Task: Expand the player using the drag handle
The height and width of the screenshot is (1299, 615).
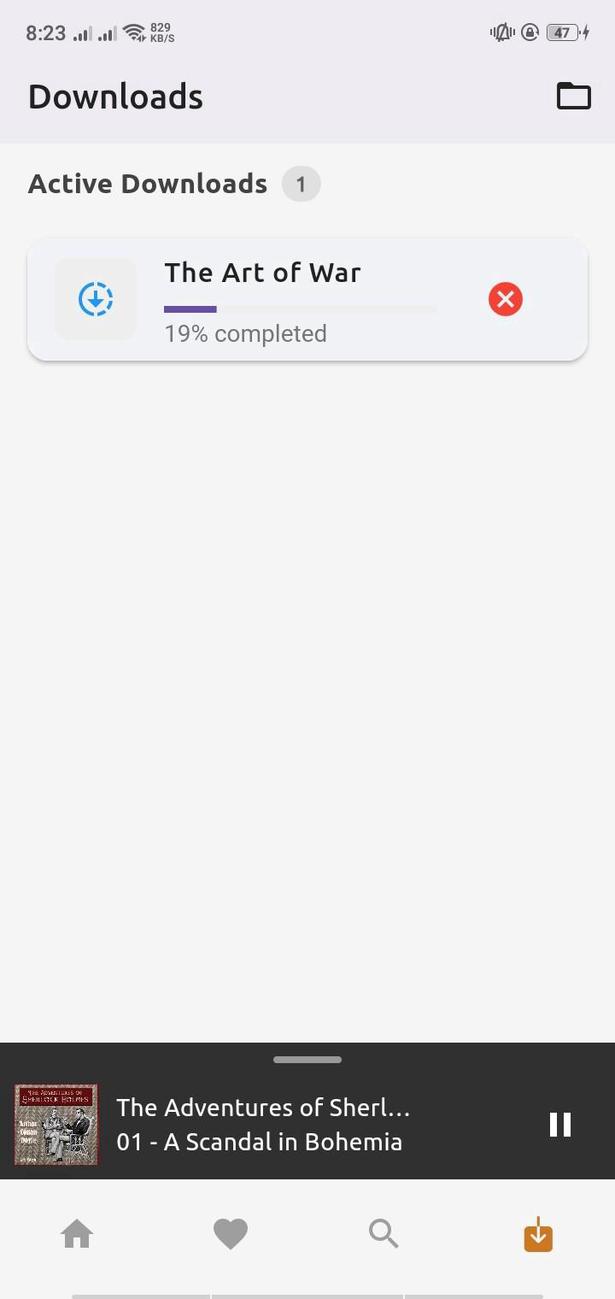Action: [307, 1059]
